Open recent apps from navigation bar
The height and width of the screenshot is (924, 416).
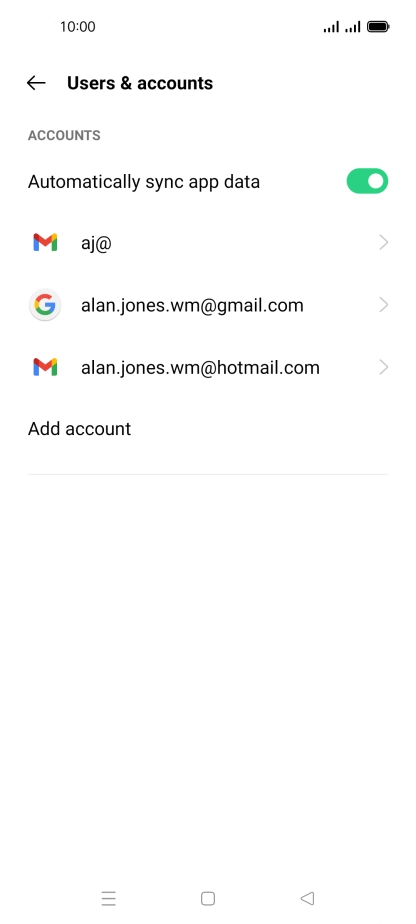[x=108, y=898]
